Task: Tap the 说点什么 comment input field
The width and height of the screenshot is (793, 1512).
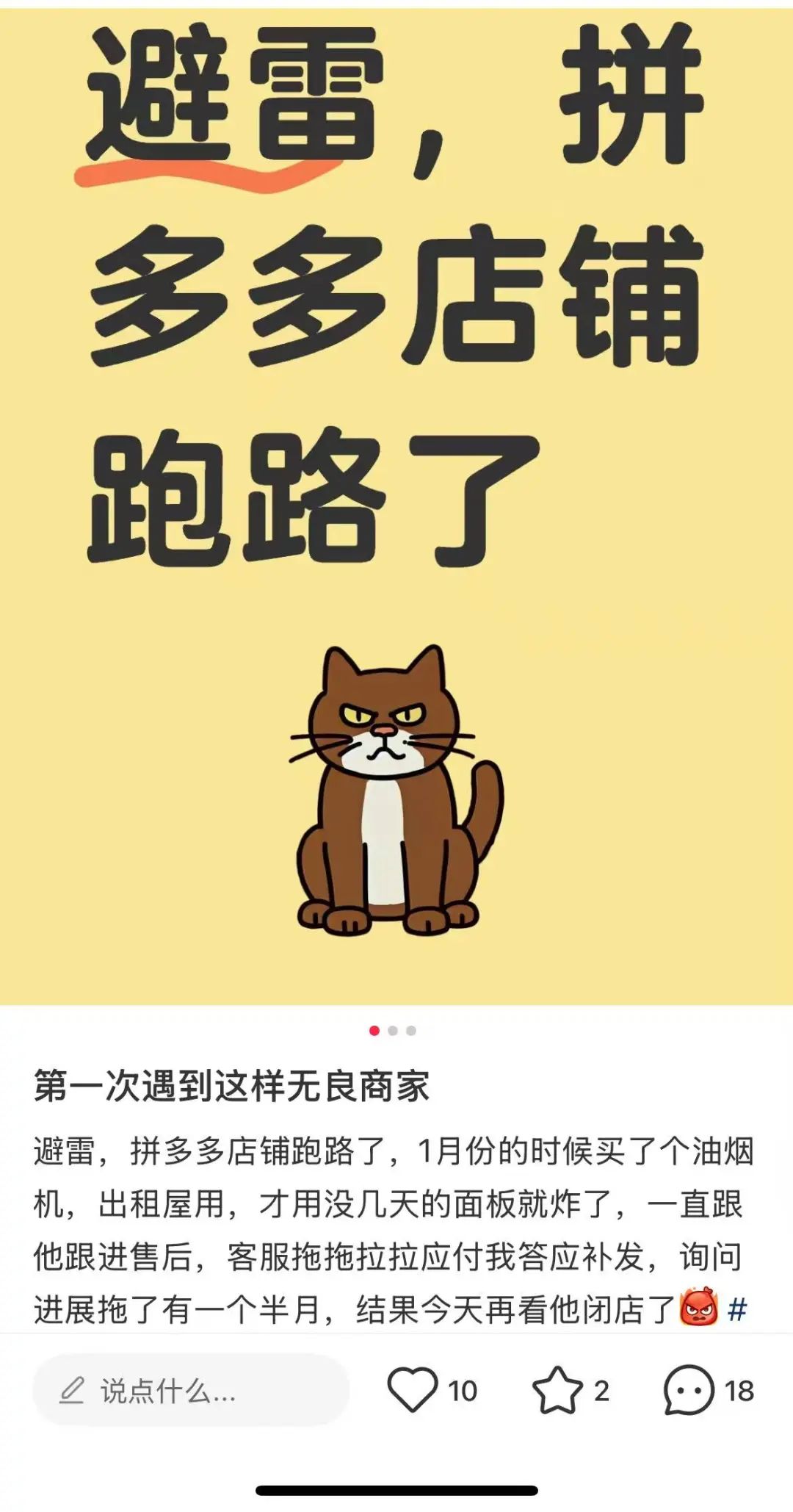Action: click(x=191, y=1391)
